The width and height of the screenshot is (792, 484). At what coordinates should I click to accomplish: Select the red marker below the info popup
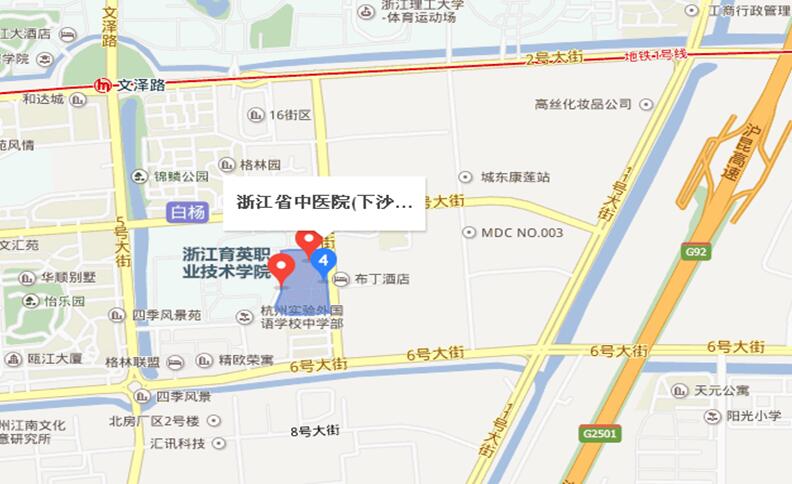pos(309,241)
